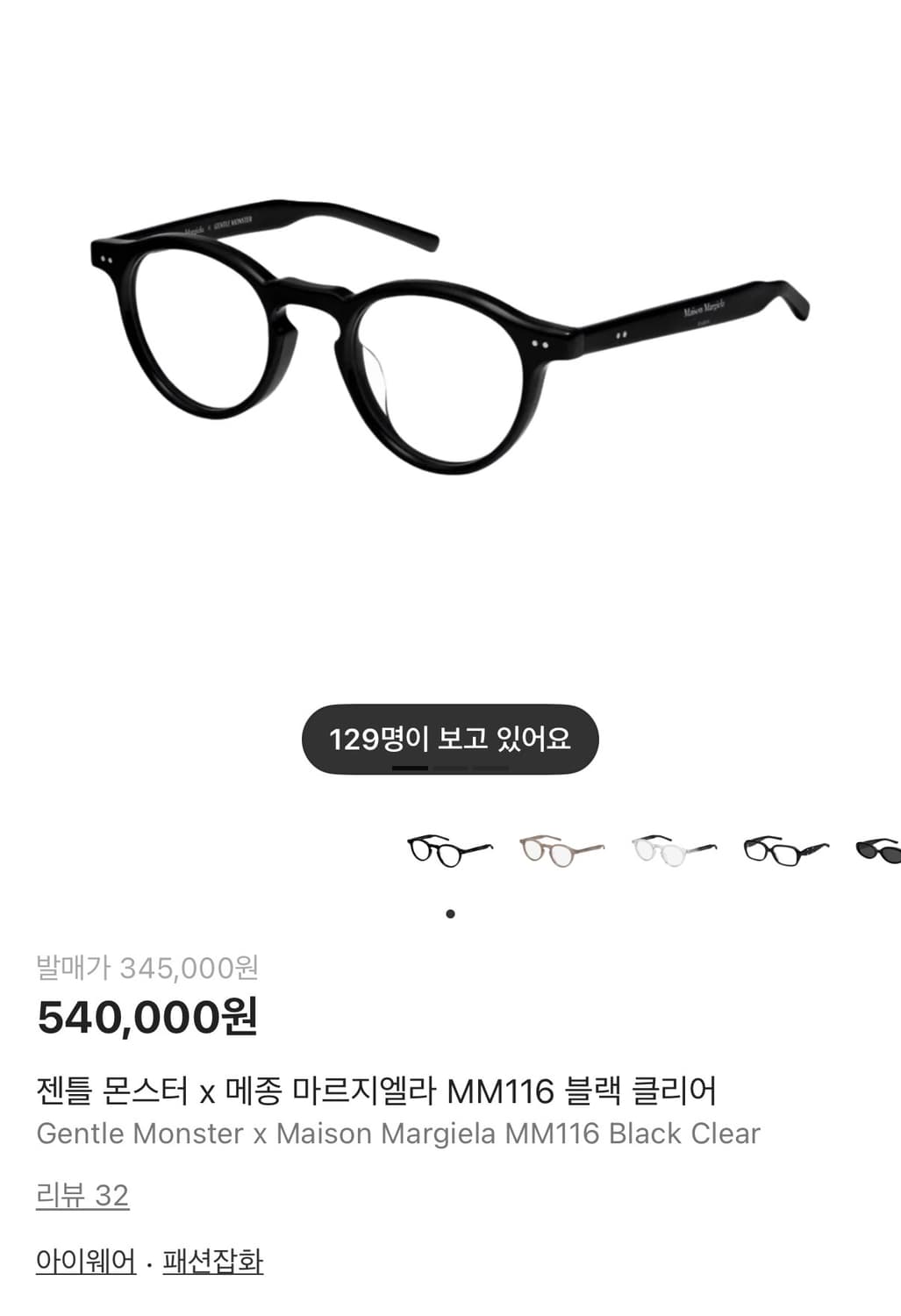Click the third progress bar under the viewer badge
This screenshot has height=1316, width=901.
click(x=490, y=768)
